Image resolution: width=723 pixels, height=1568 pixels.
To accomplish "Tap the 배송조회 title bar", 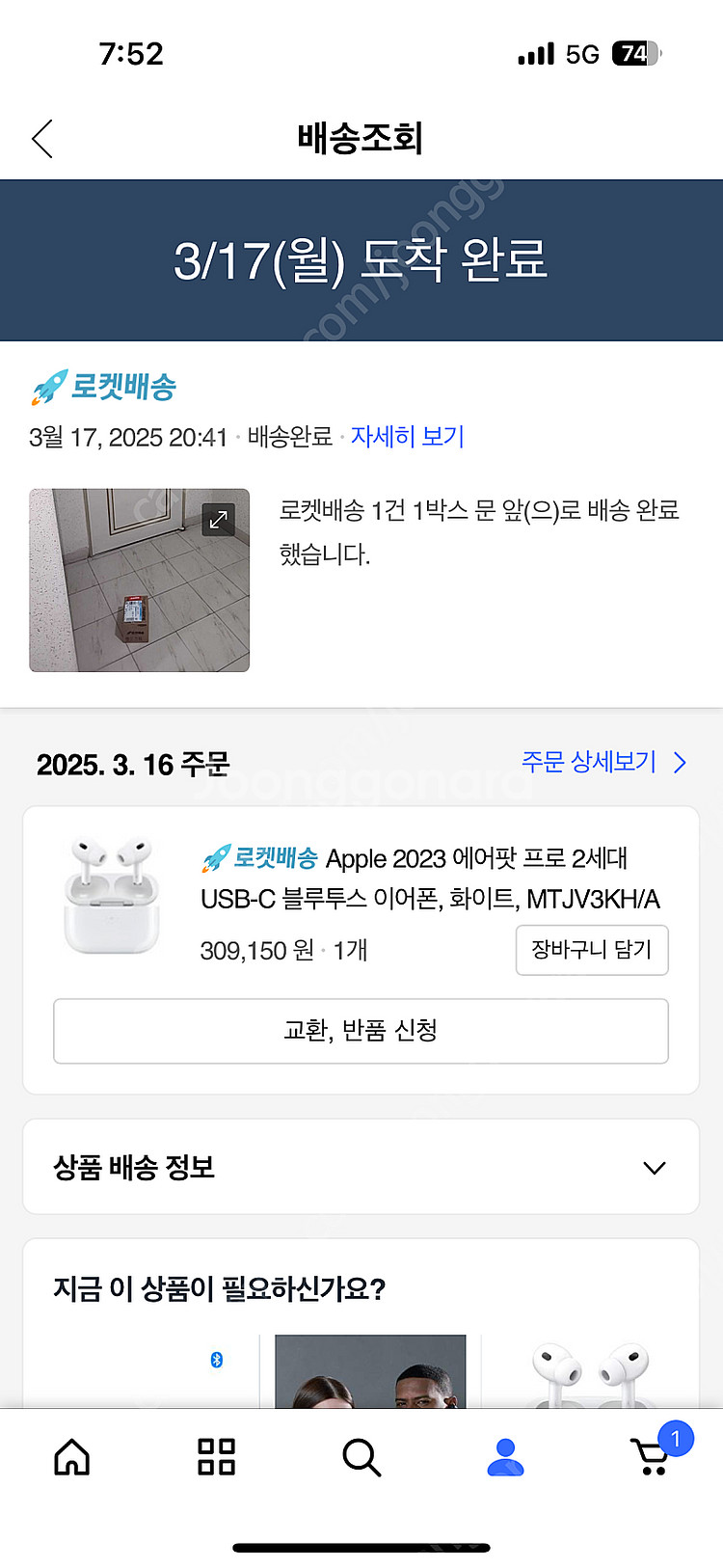I will click(x=361, y=138).
